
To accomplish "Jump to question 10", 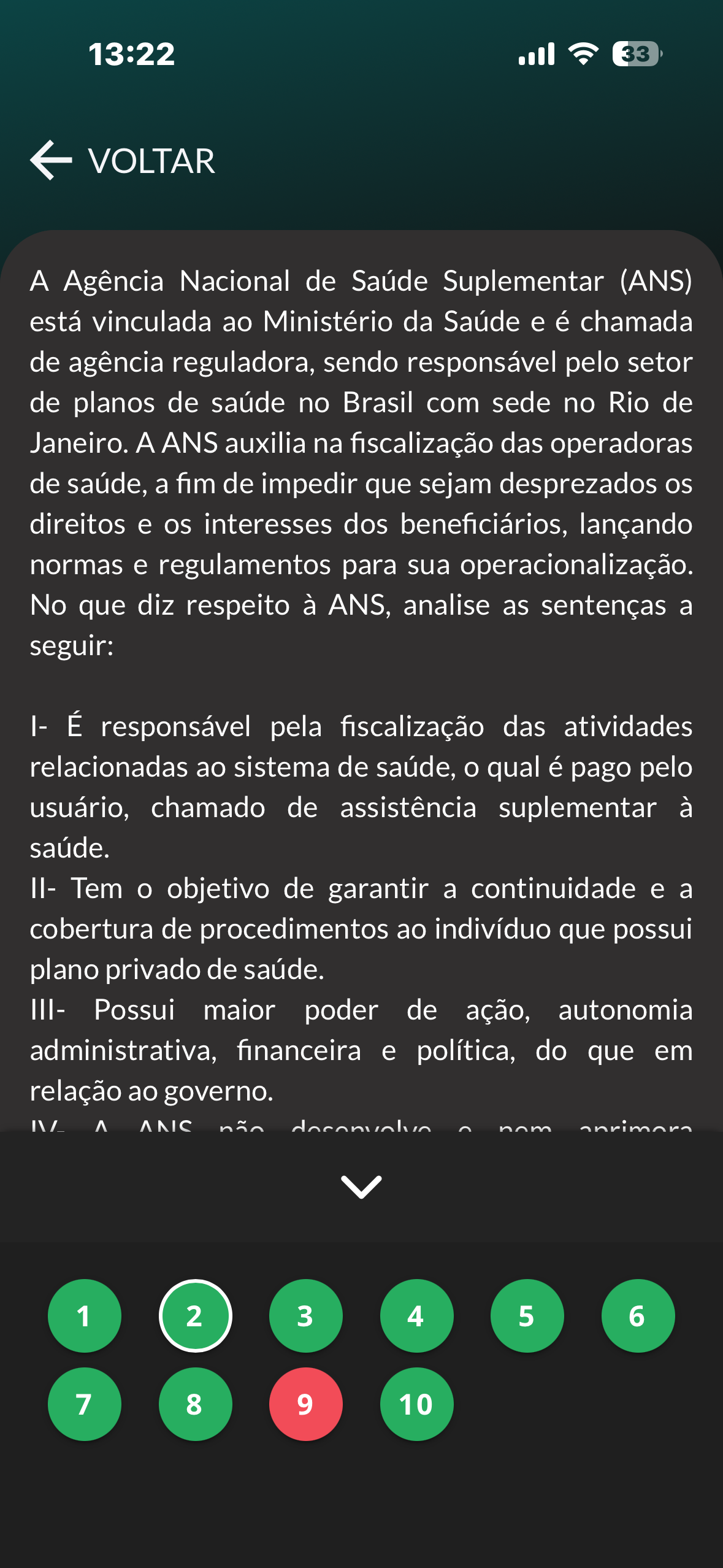I will (x=416, y=1404).
